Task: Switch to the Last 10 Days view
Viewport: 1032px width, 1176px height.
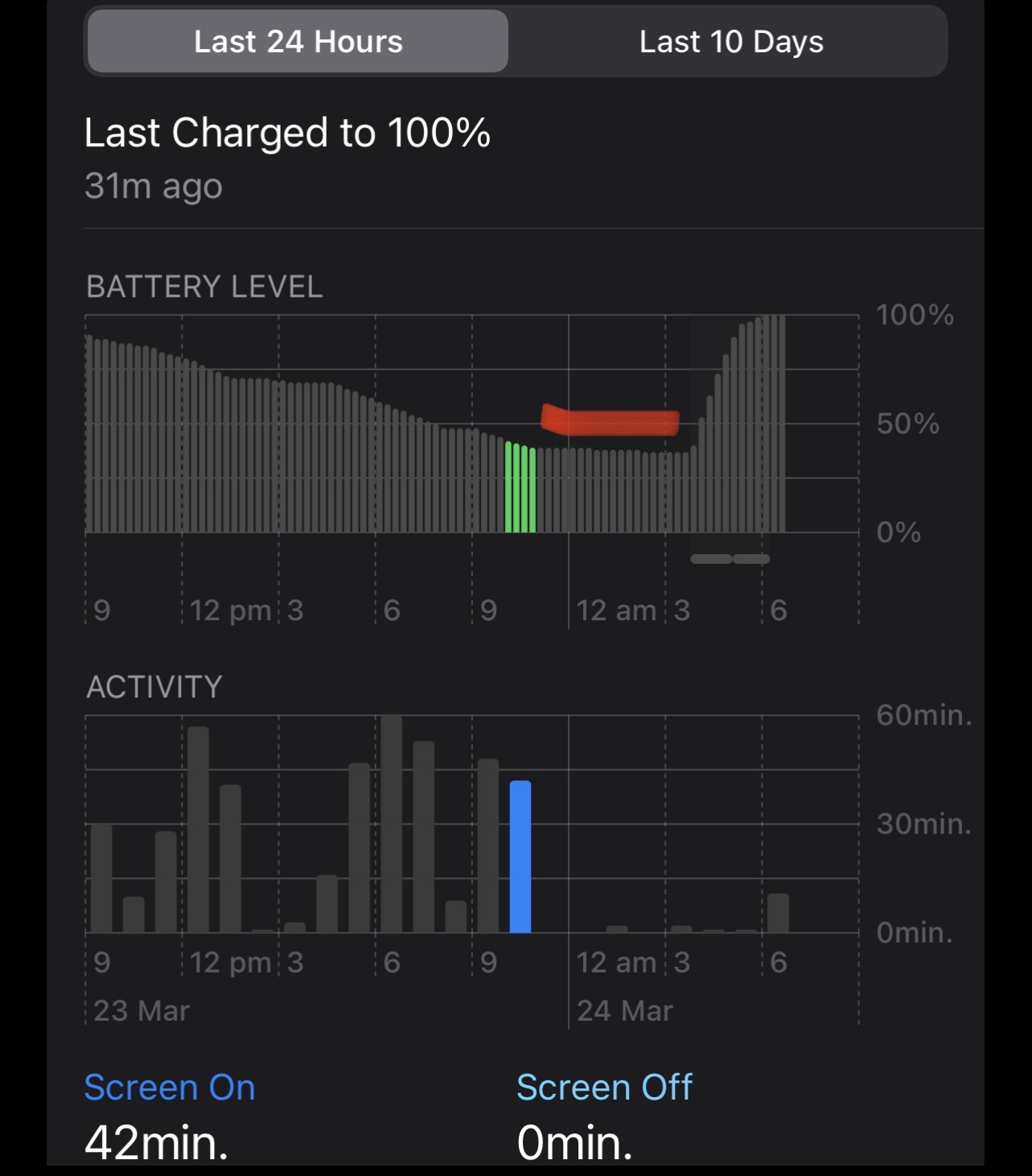Action: pos(730,42)
